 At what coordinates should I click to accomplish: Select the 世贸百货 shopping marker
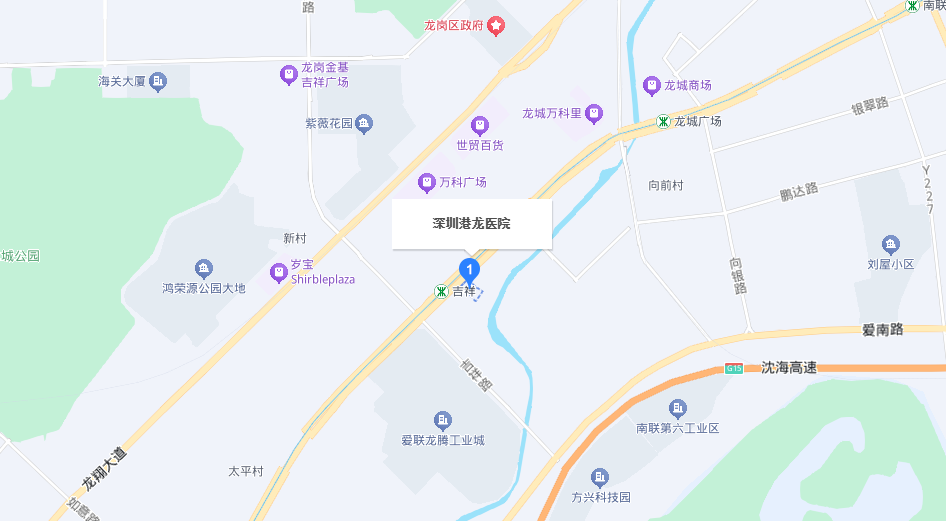pos(480,125)
